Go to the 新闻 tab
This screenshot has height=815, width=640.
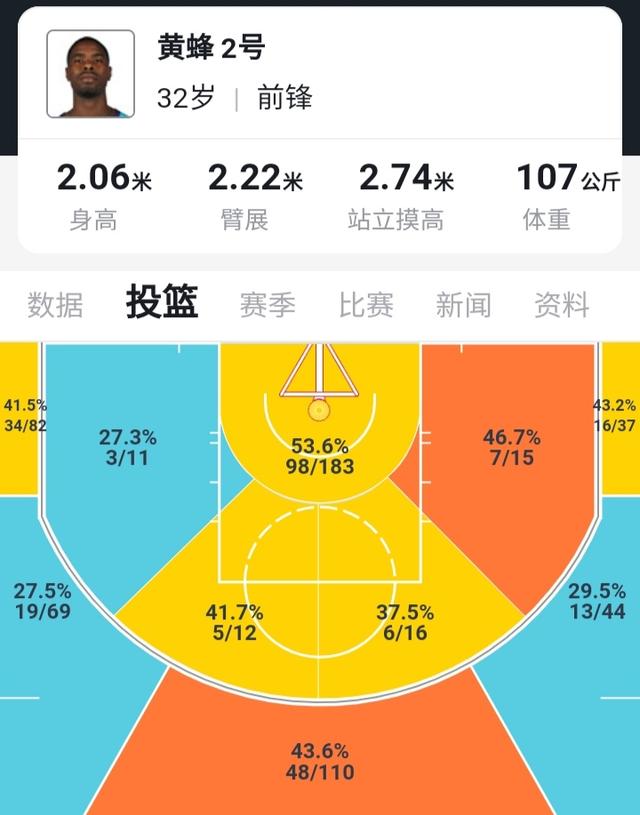[x=463, y=305]
